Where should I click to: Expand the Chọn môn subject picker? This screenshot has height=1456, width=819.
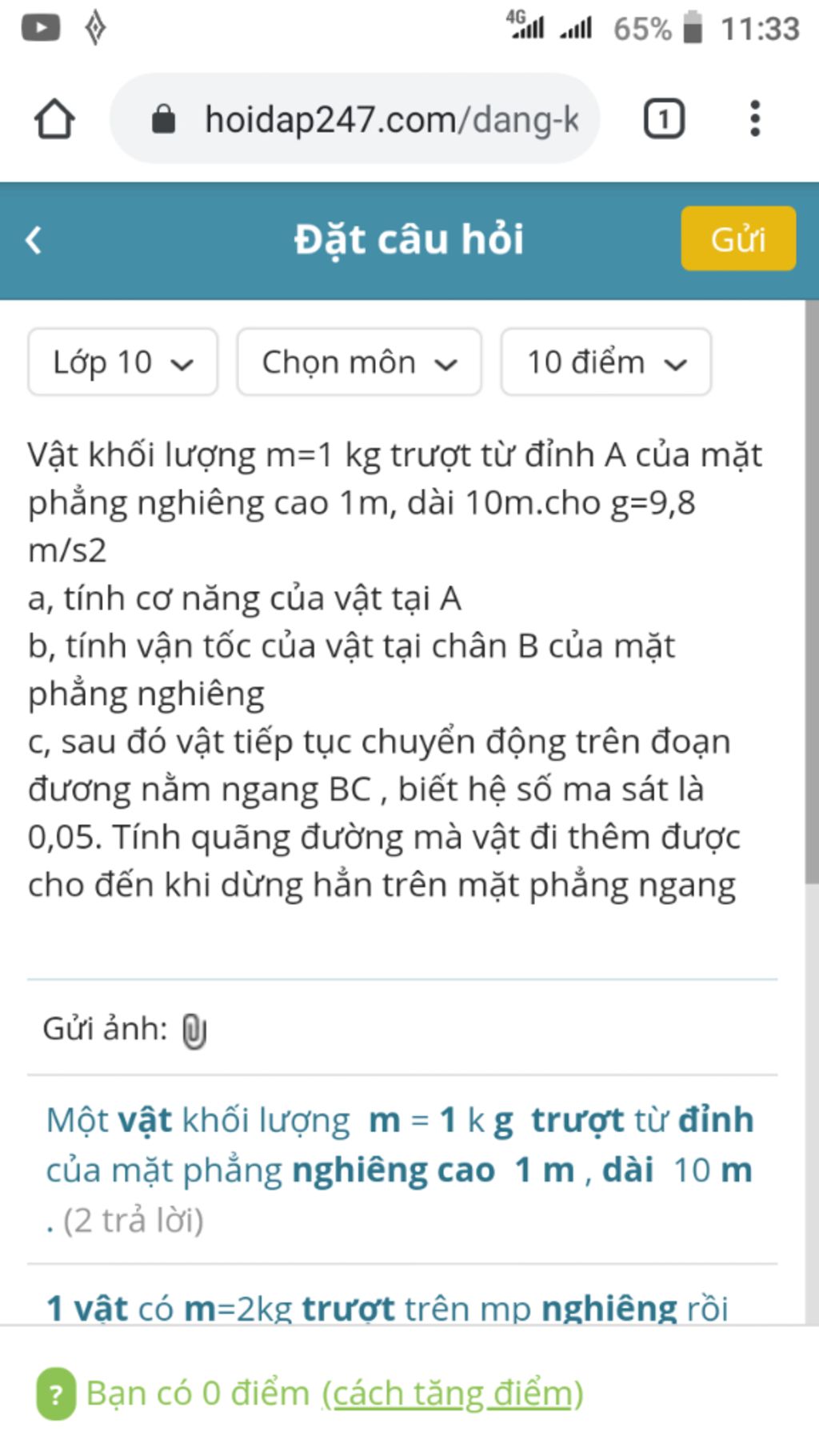click(359, 362)
